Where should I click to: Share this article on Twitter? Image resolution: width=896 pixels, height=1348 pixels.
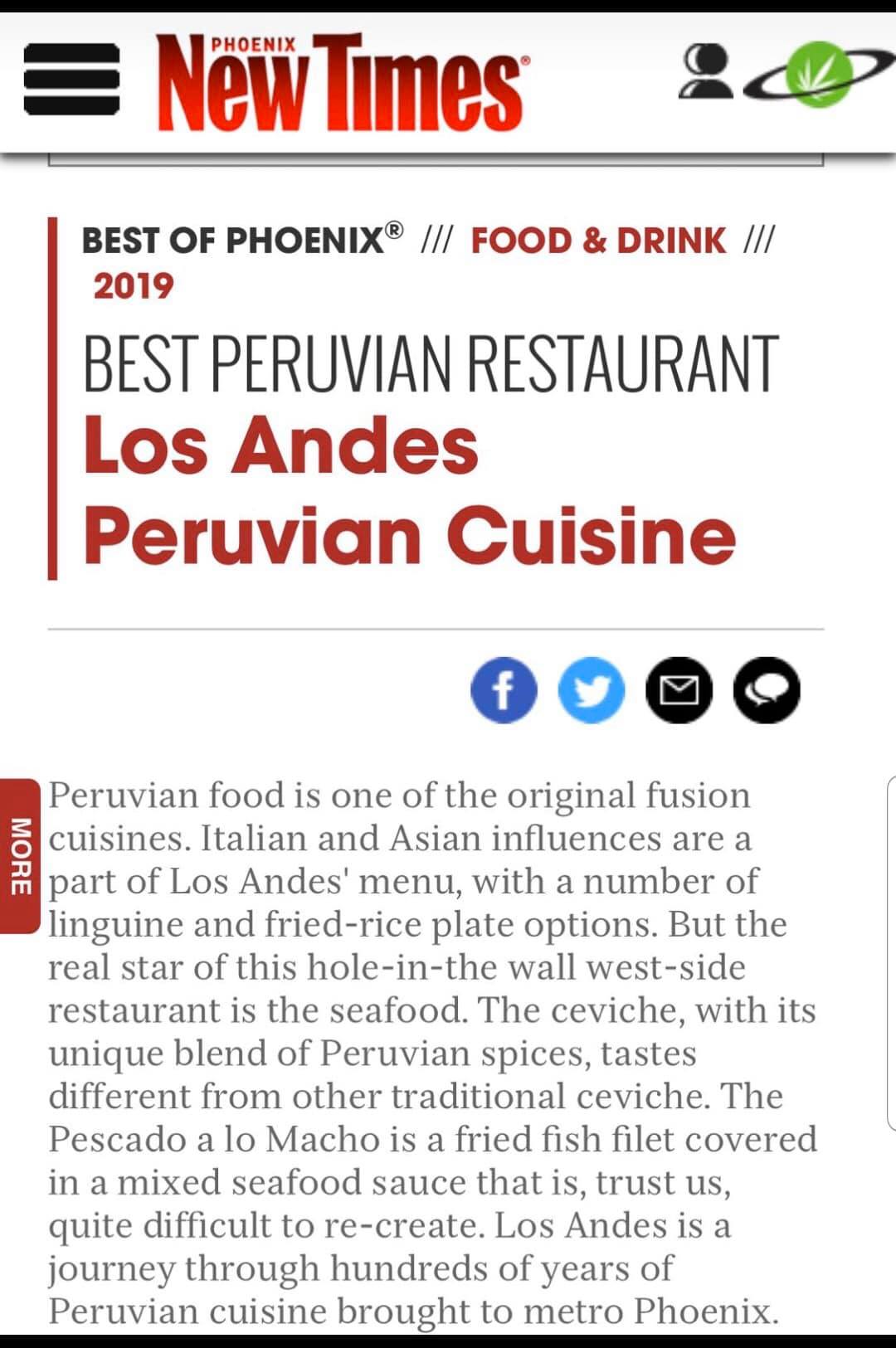tap(591, 690)
